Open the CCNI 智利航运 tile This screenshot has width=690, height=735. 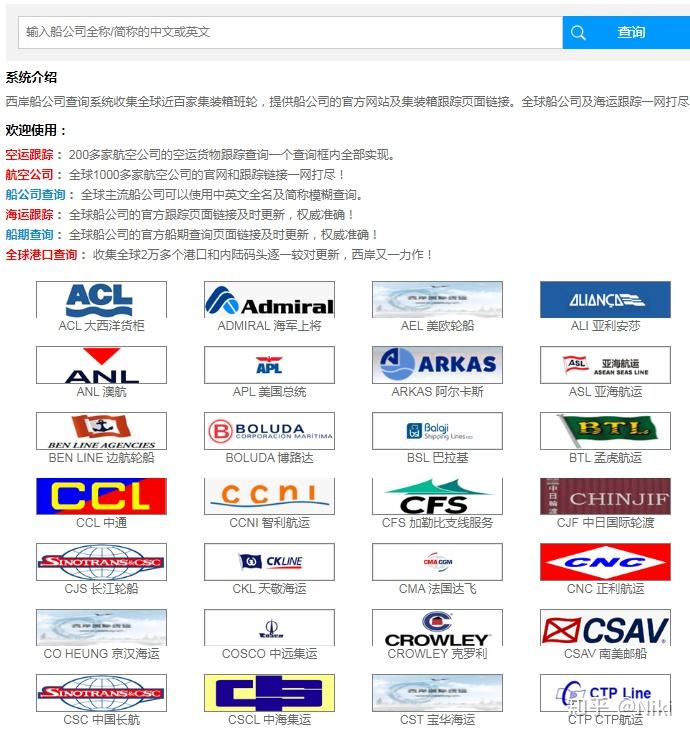pos(269,497)
